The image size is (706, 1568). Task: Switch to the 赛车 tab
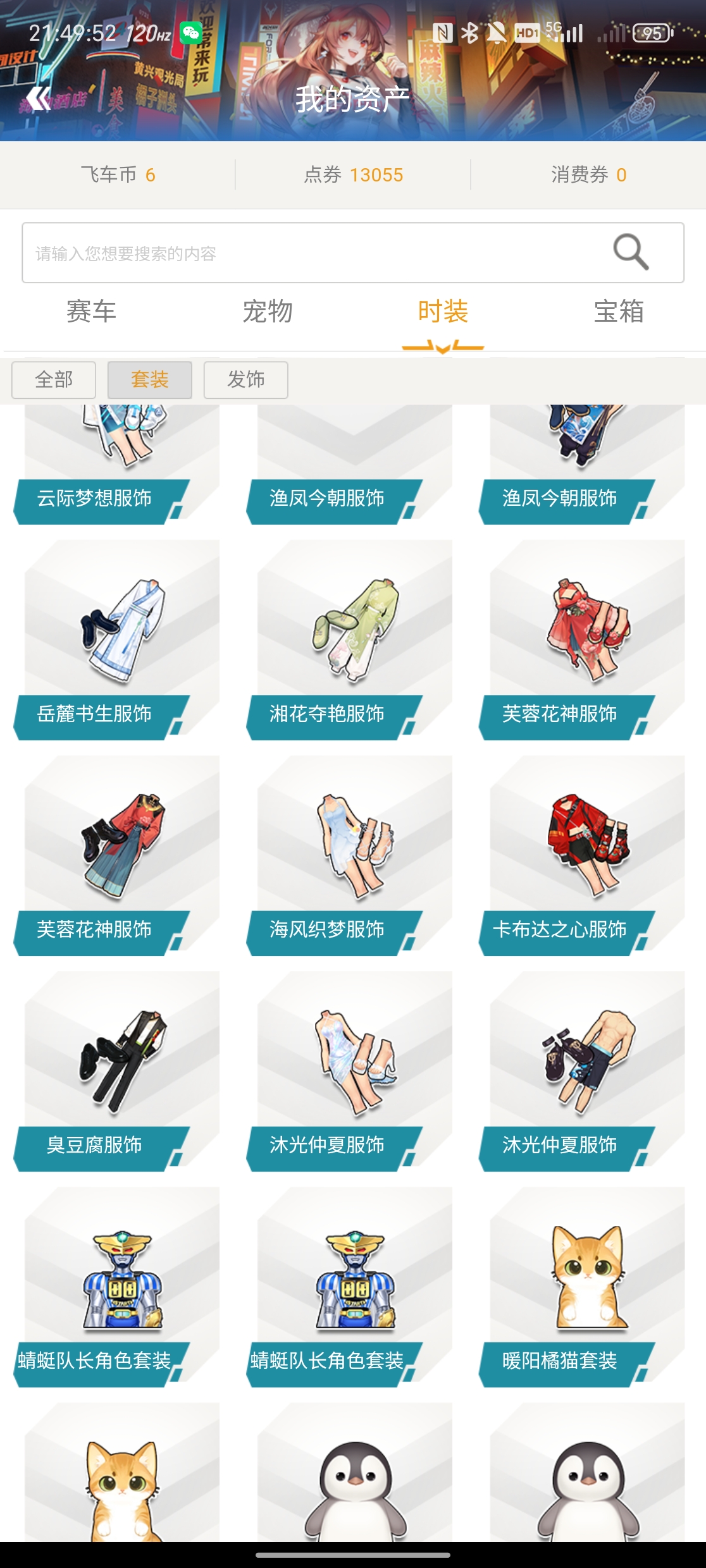point(91,312)
